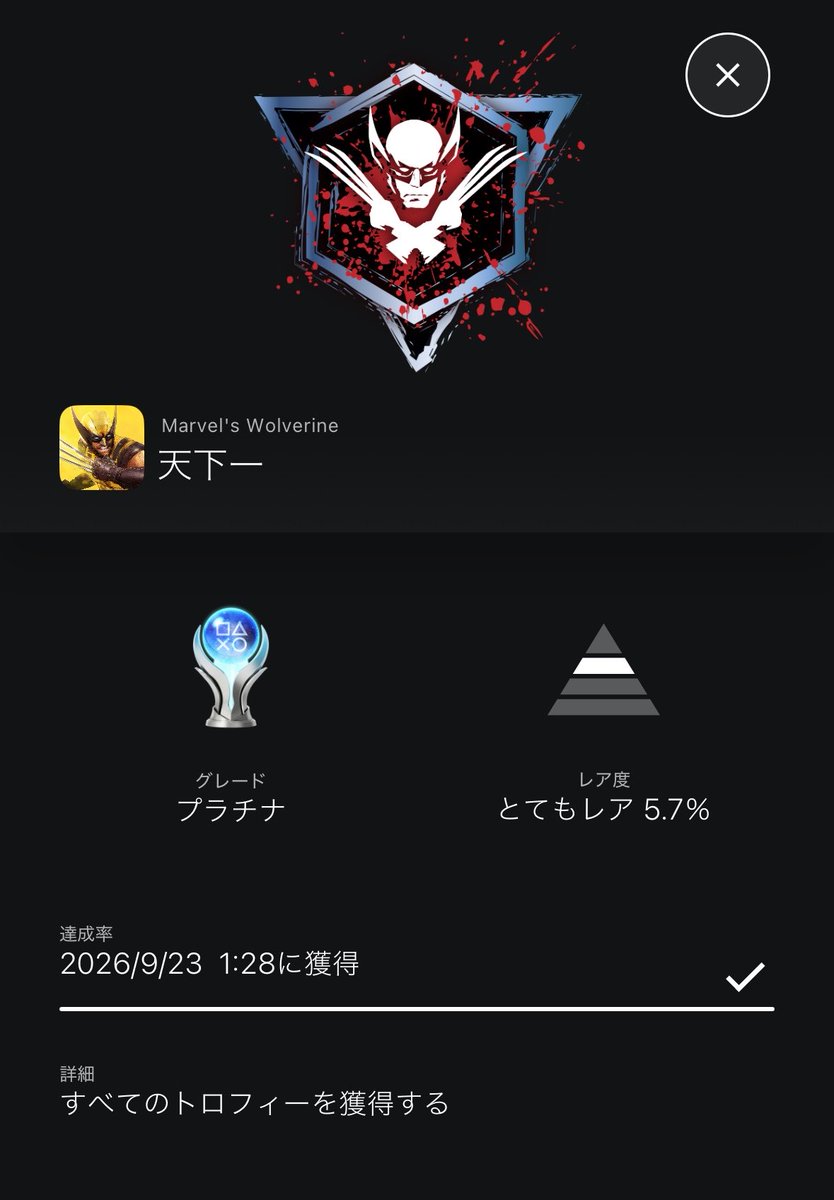Open the Marvel's Wolverine game icon
Image resolution: width=834 pixels, height=1200 pixels.
click(x=102, y=447)
